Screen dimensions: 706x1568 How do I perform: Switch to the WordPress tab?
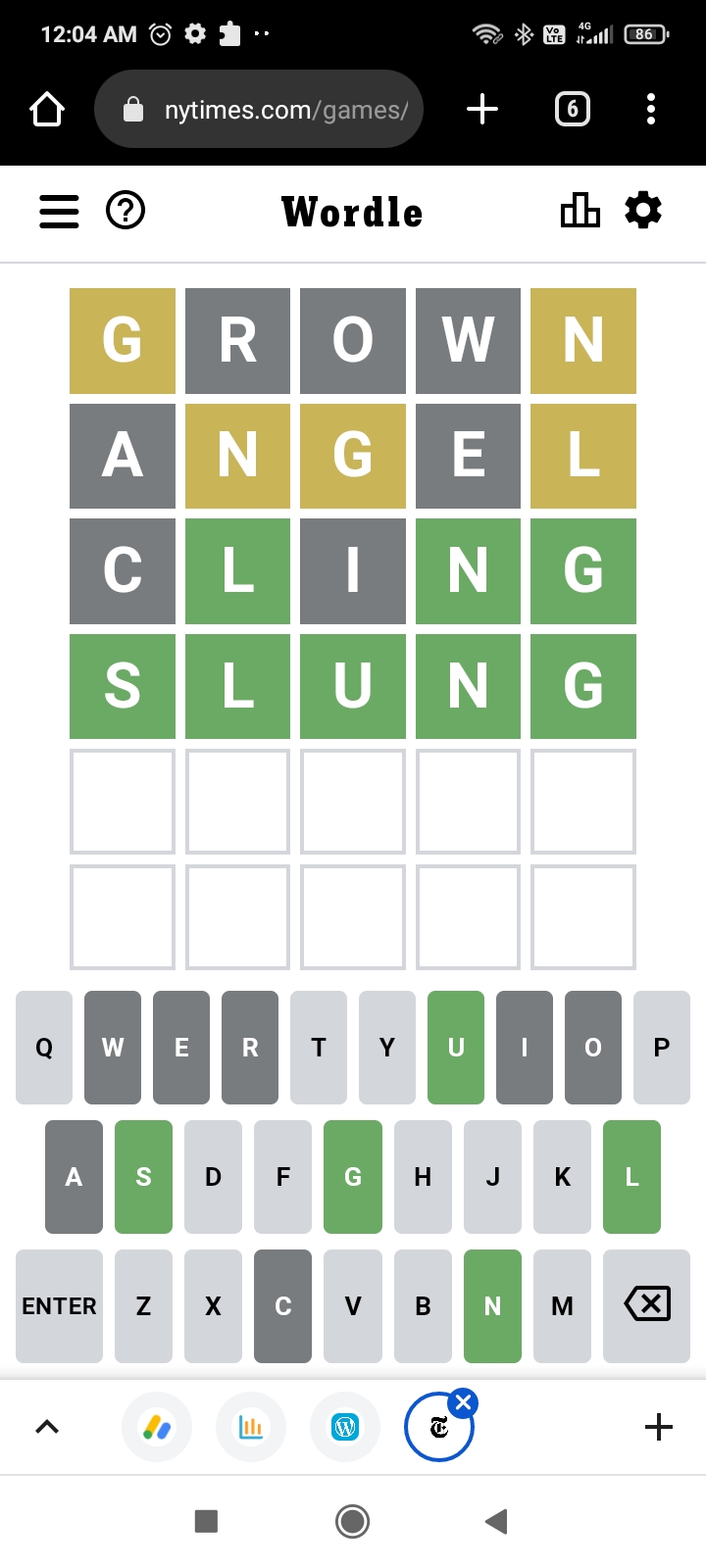pyautogui.click(x=345, y=1427)
